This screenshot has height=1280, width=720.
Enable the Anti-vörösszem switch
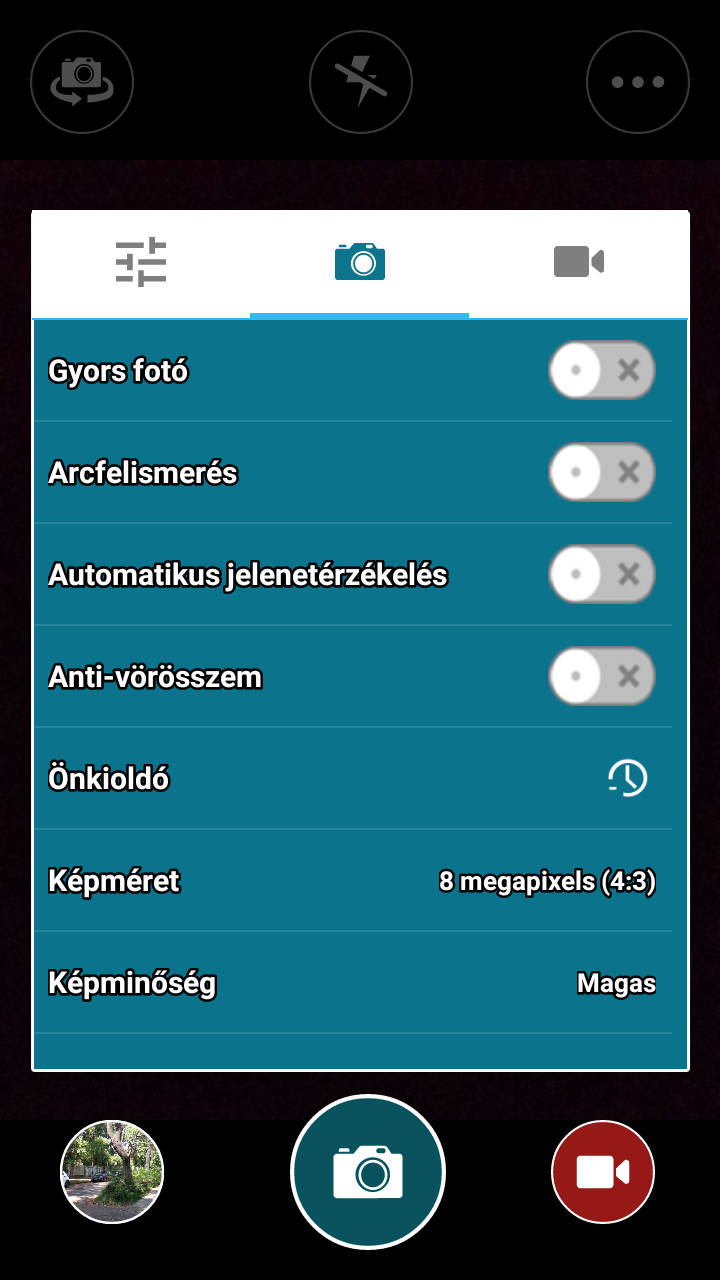602,677
